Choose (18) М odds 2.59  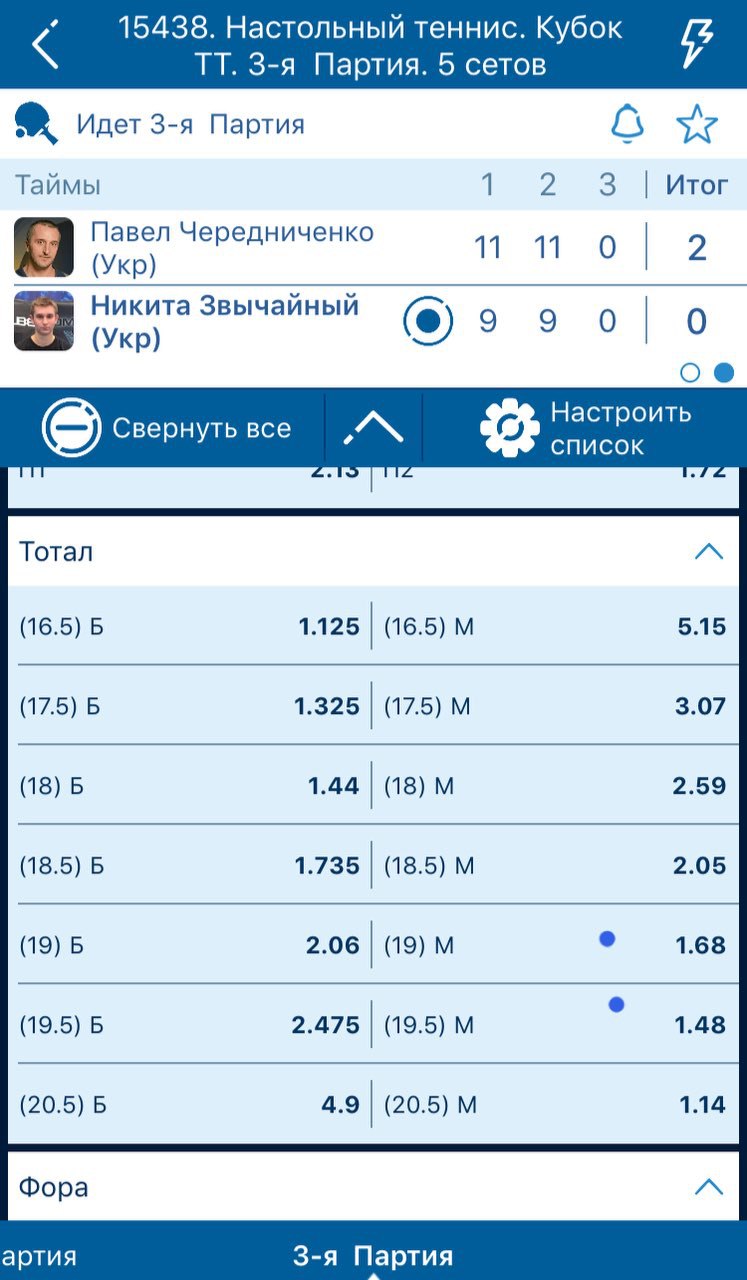(x=556, y=786)
